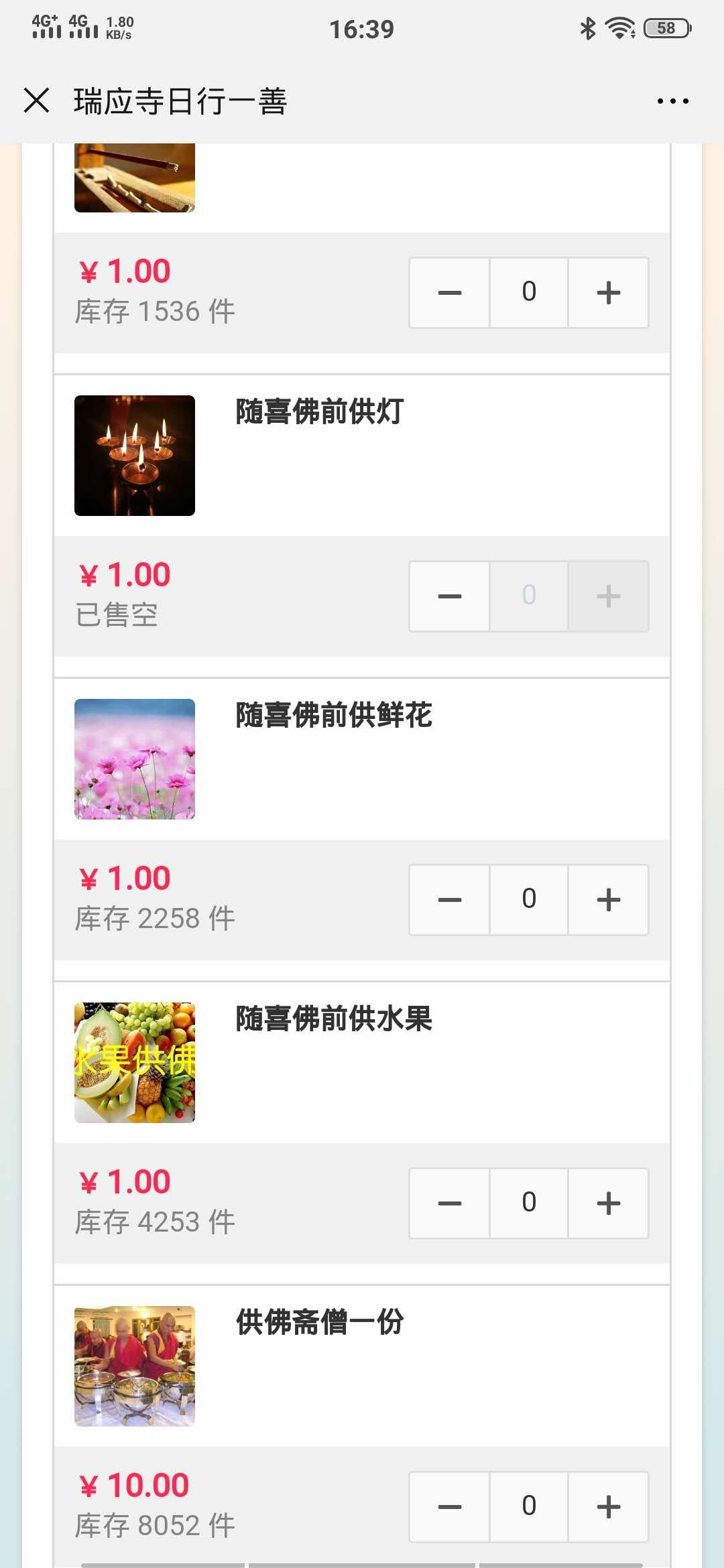Reduce quantity of 随喜佛前供水果
The width and height of the screenshot is (724, 1568).
coord(449,1203)
